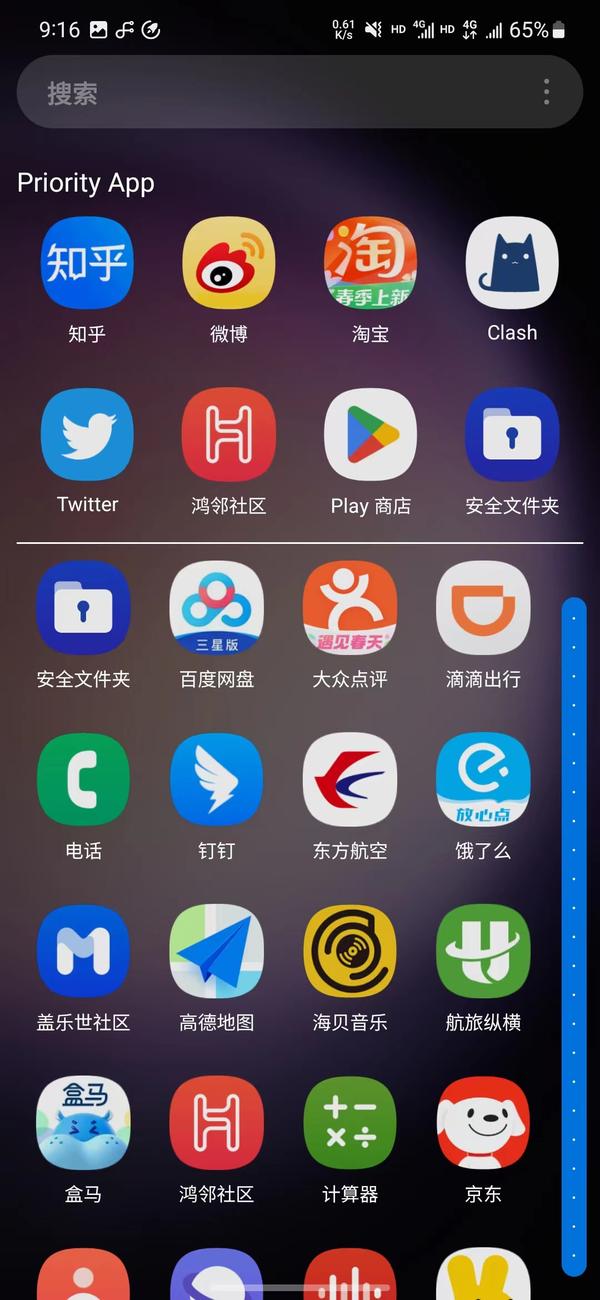Launch 滴滴出行

[483, 607]
